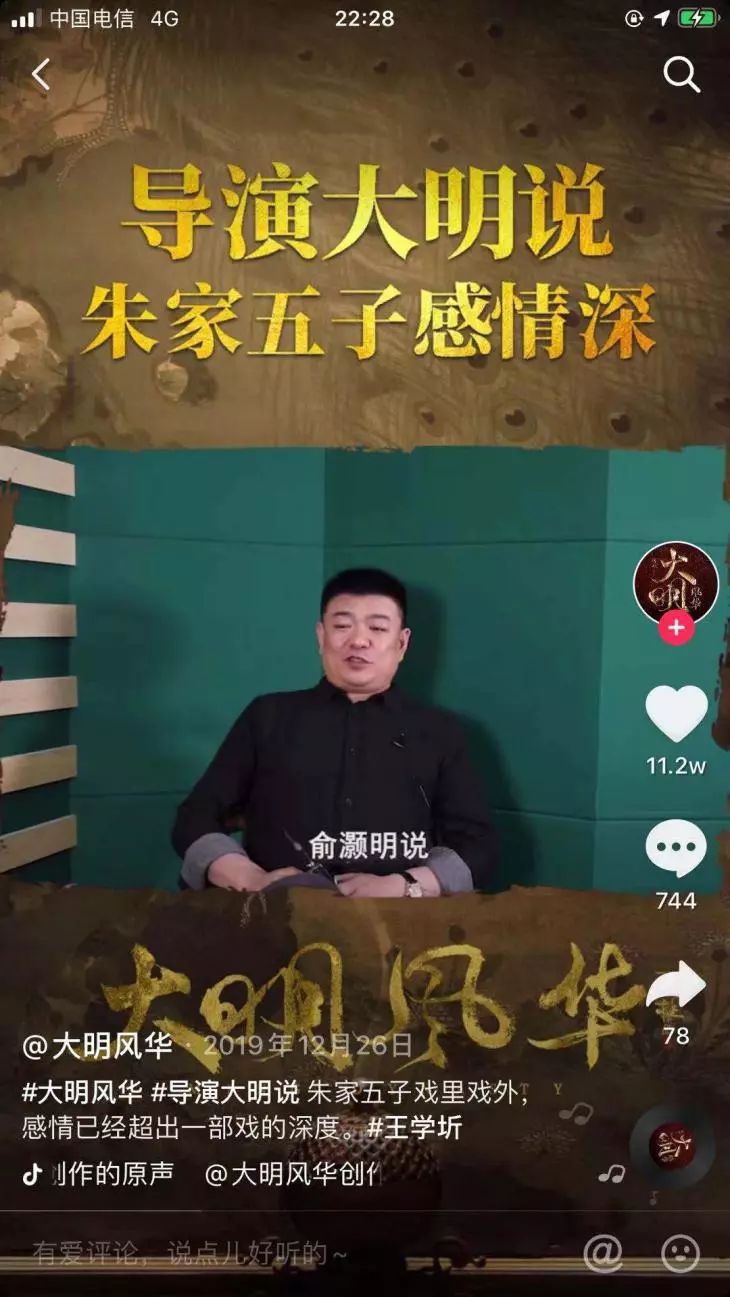The width and height of the screenshot is (730, 1297).
Task: Open the #大明风华 hashtag
Action: pos(81,1093)
